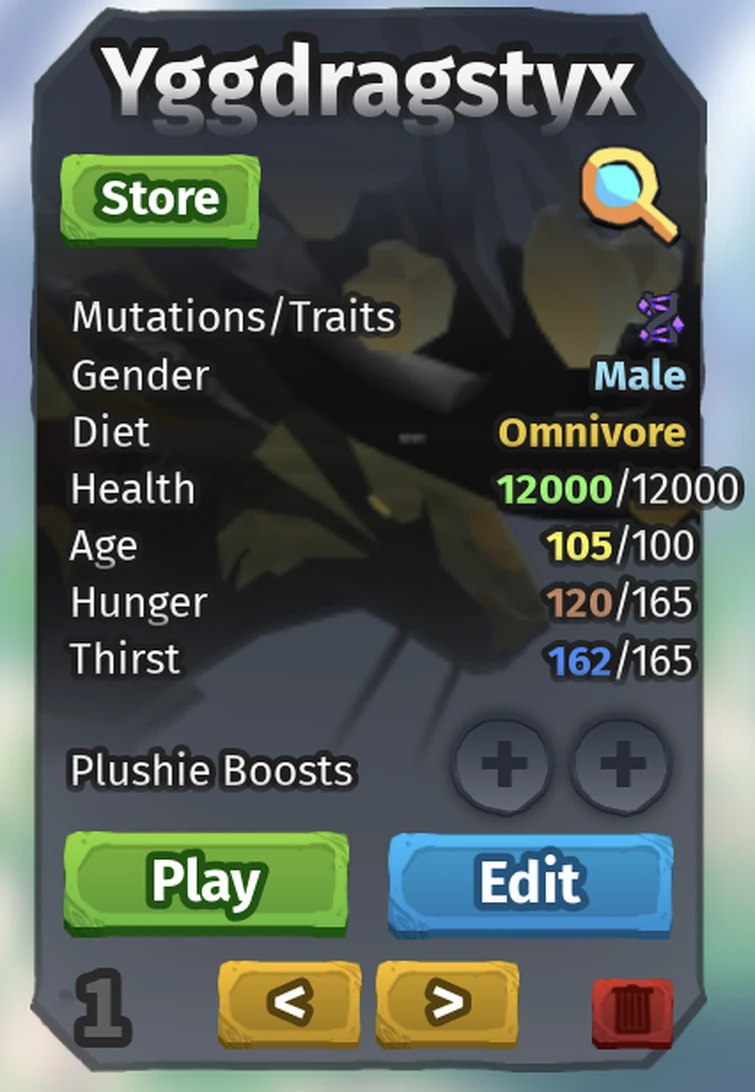This screenshot has width=755, height=1092.
Task: Tap the green Store button
Action: (x=160, y=198)
